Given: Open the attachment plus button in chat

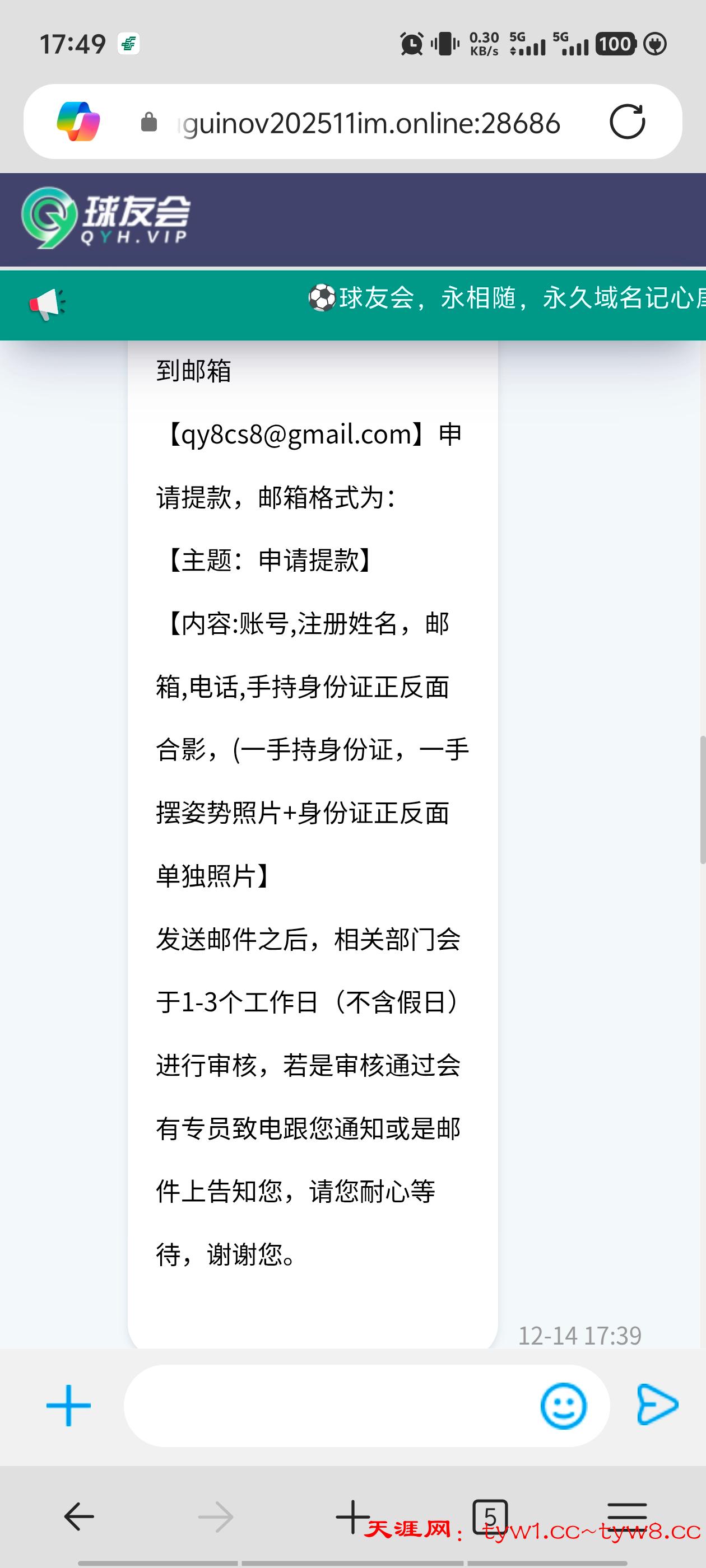Looking at the screenshot, I should (68, 1406).
